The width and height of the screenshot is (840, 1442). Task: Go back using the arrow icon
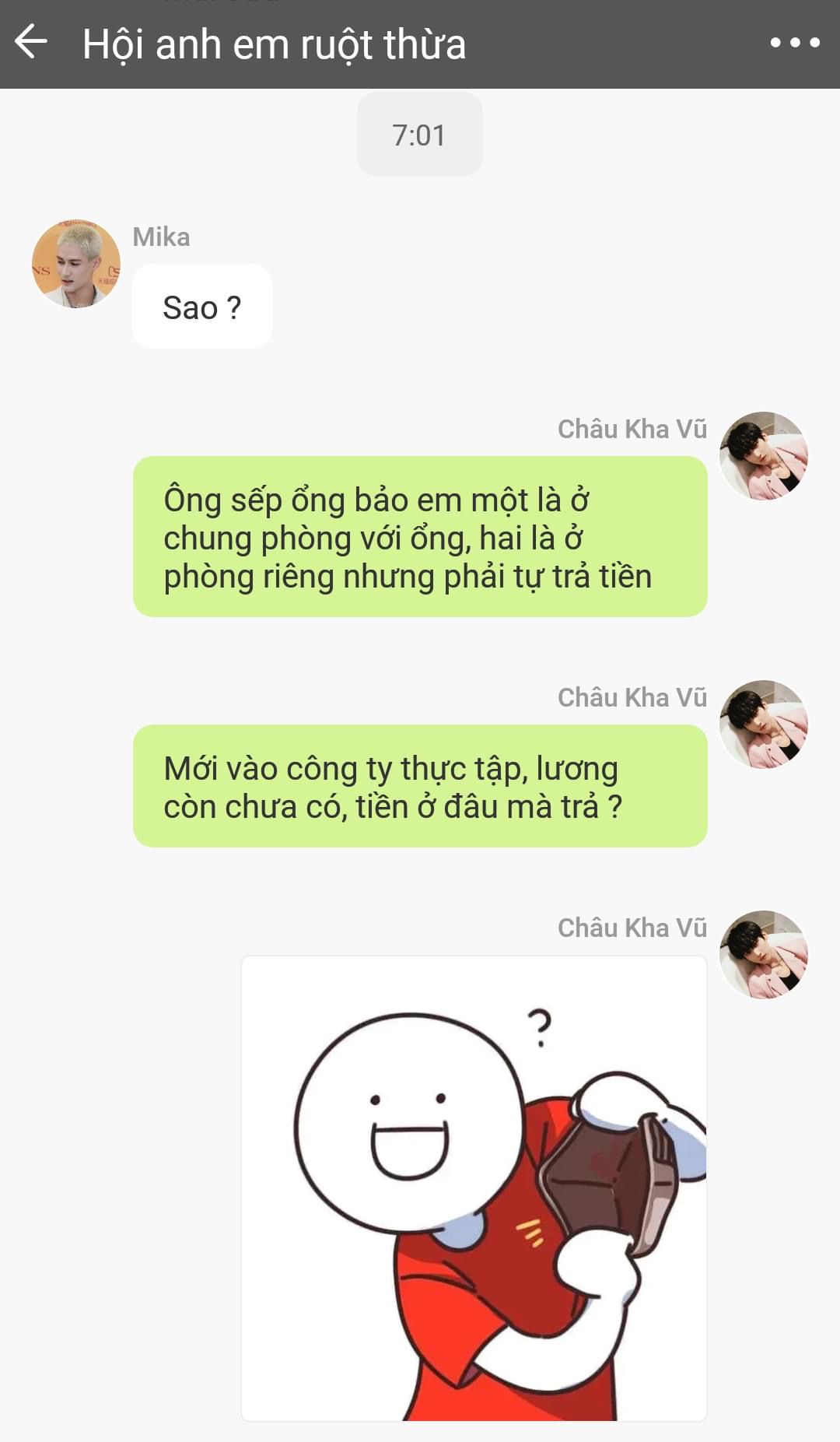click(31, 42)
